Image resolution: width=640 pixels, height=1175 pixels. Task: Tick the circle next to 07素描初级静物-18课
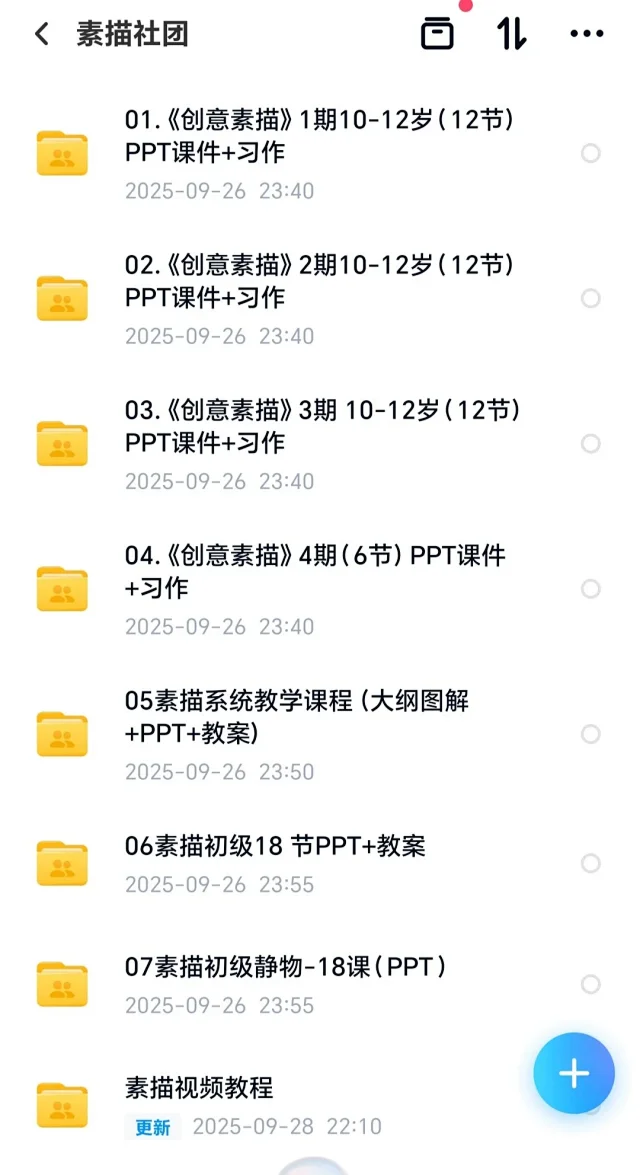591,984
